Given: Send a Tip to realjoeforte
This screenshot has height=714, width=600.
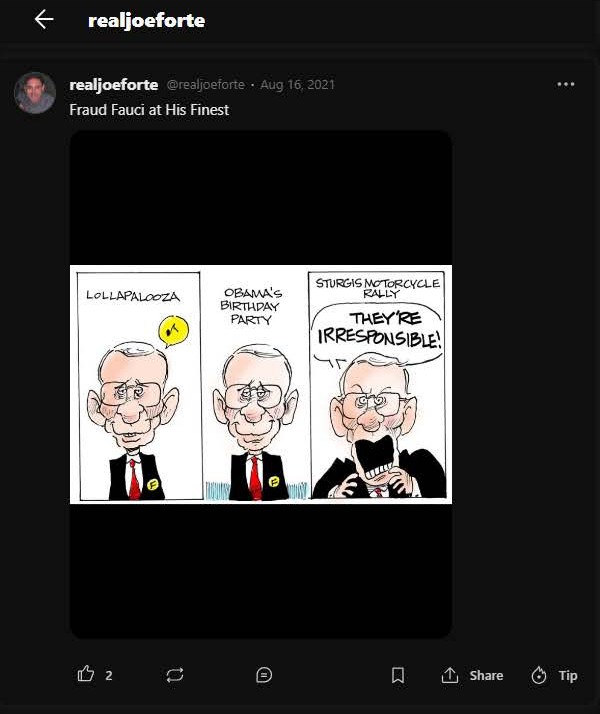Looking at the screenshot, I should point(555,675).
